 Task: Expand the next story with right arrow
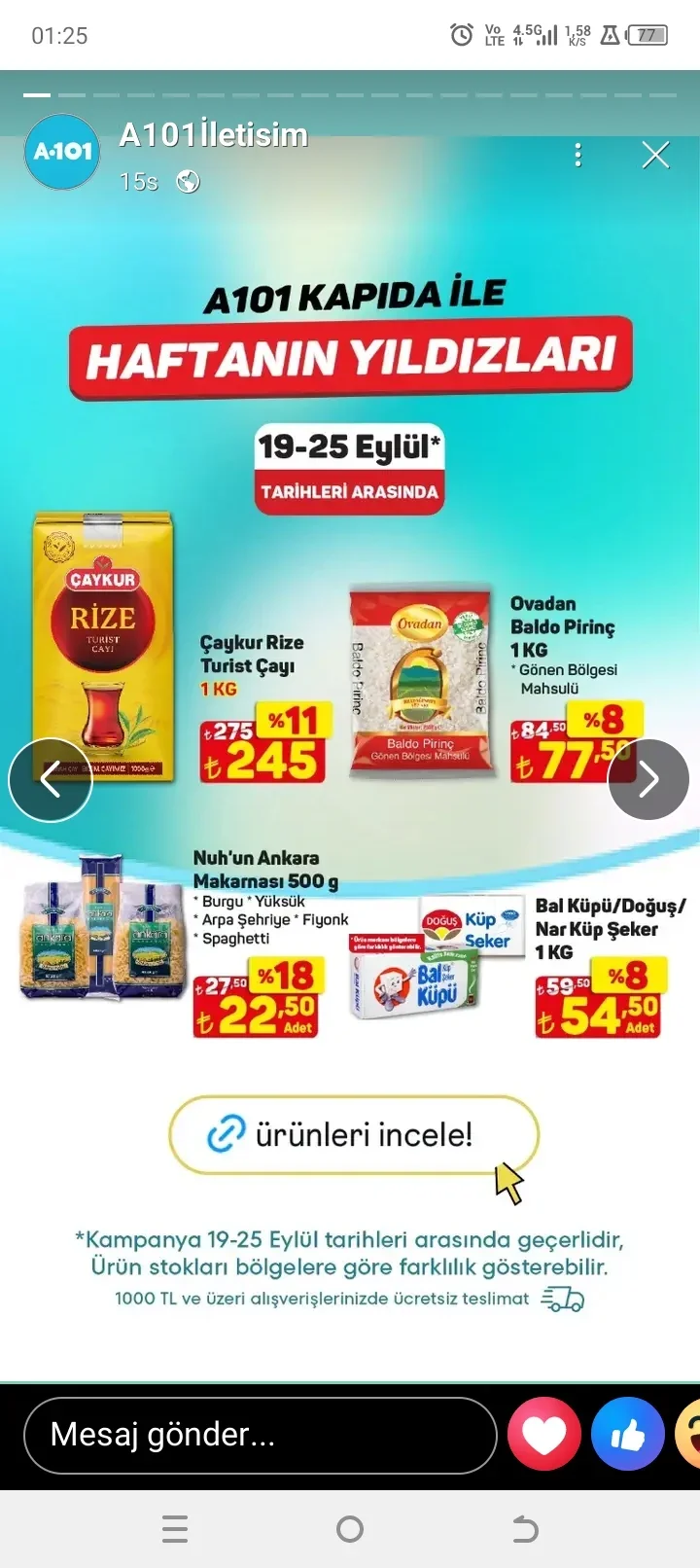click(648, 779)
